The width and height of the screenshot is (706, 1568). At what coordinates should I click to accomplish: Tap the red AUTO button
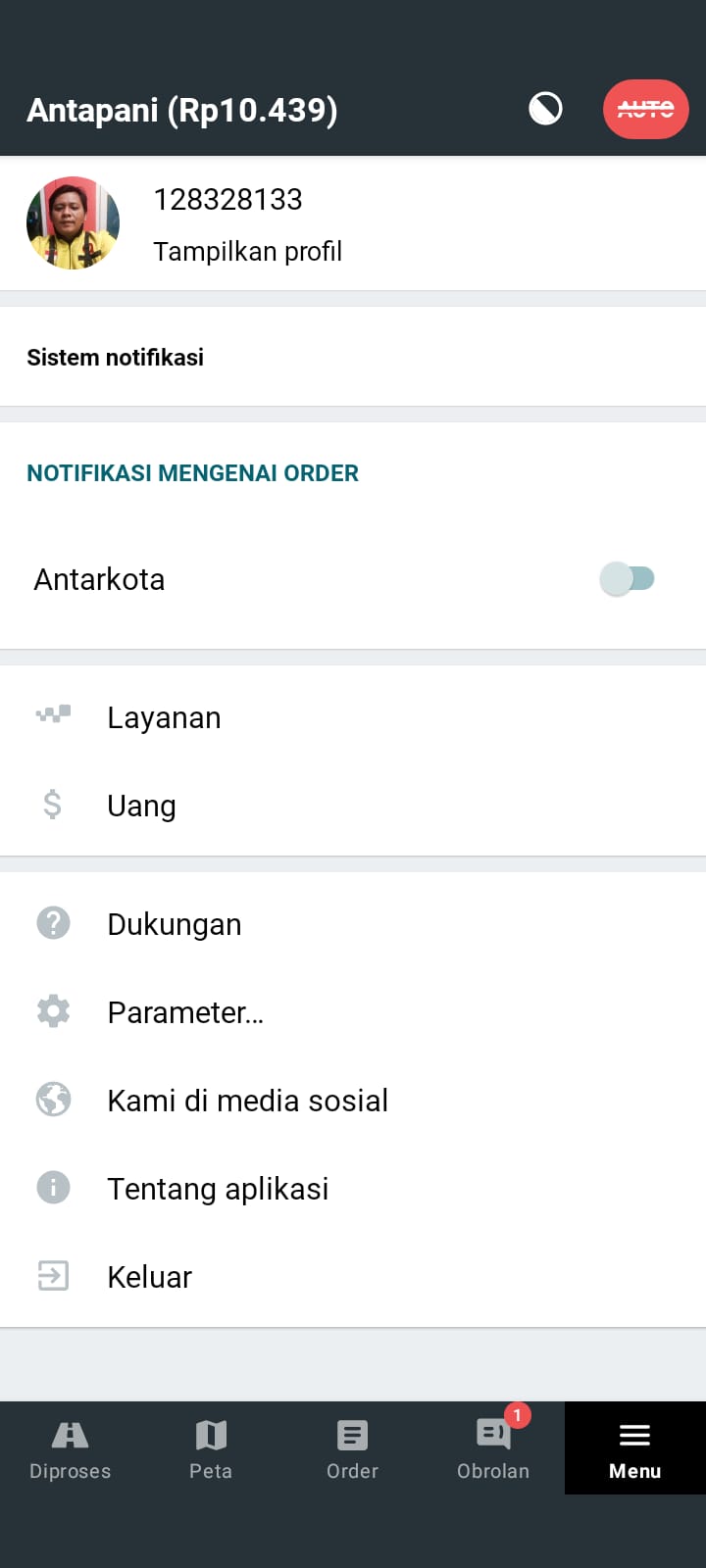point(645,109)
